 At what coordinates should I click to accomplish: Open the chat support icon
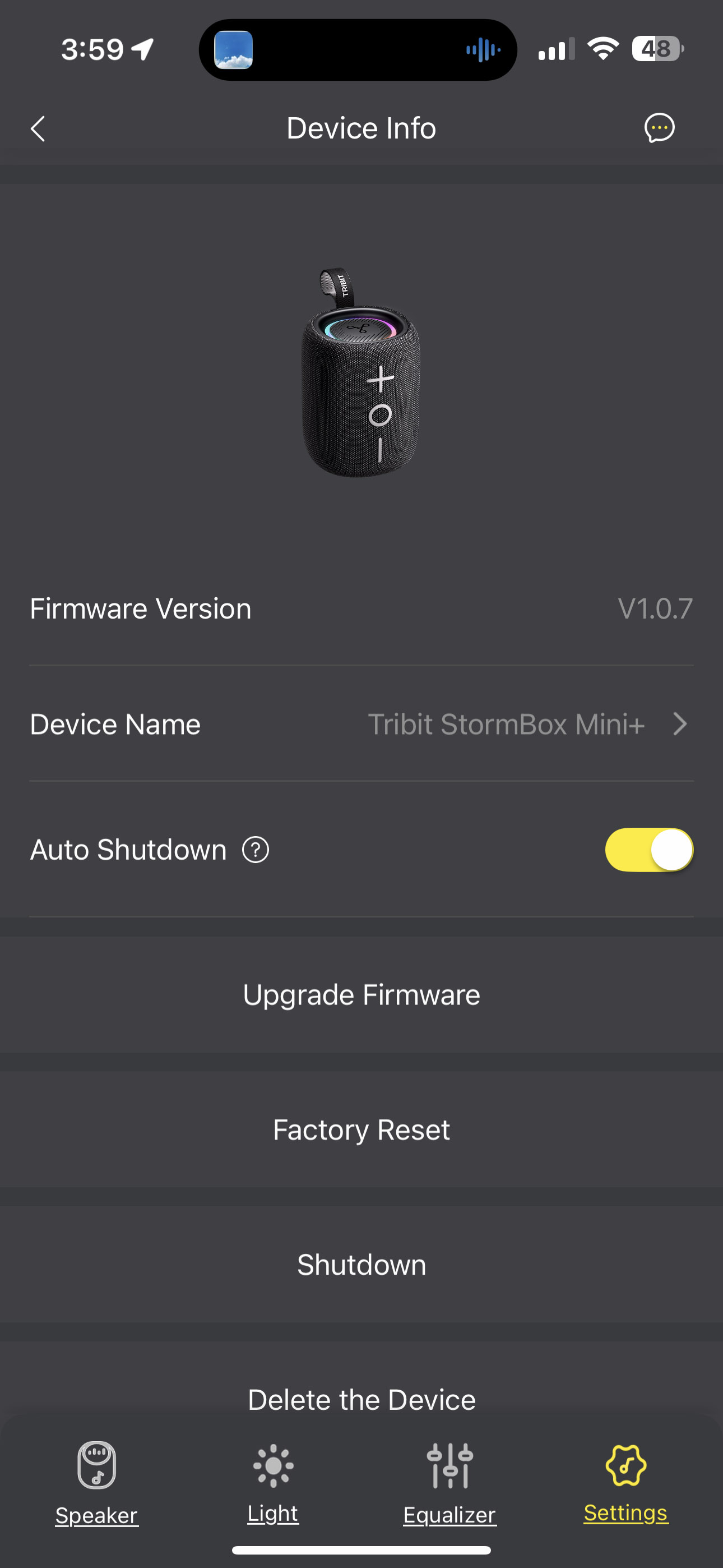point(659,128)
